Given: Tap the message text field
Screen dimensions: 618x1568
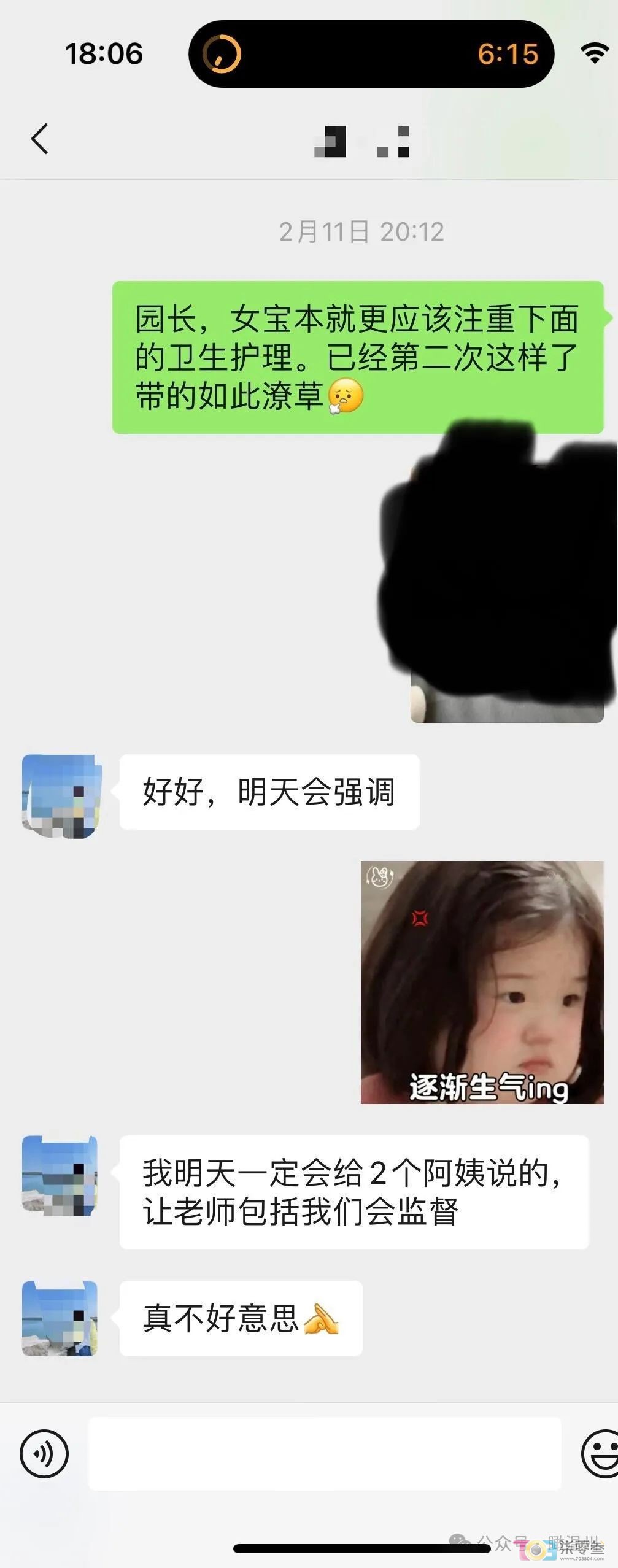Looking at the screenshot, I should [325, 1453].
